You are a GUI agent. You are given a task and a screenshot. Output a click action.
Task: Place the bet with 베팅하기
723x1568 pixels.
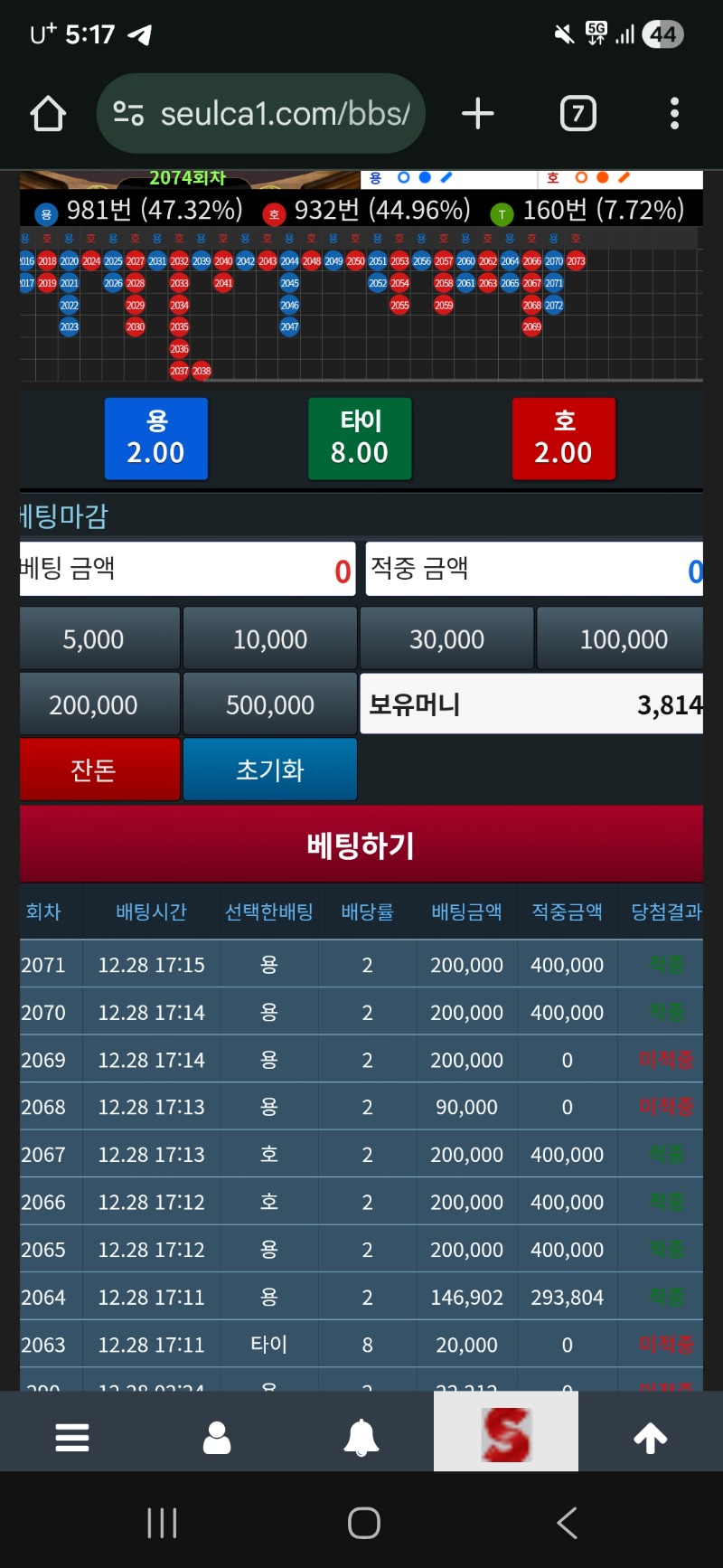click(361, 845)
